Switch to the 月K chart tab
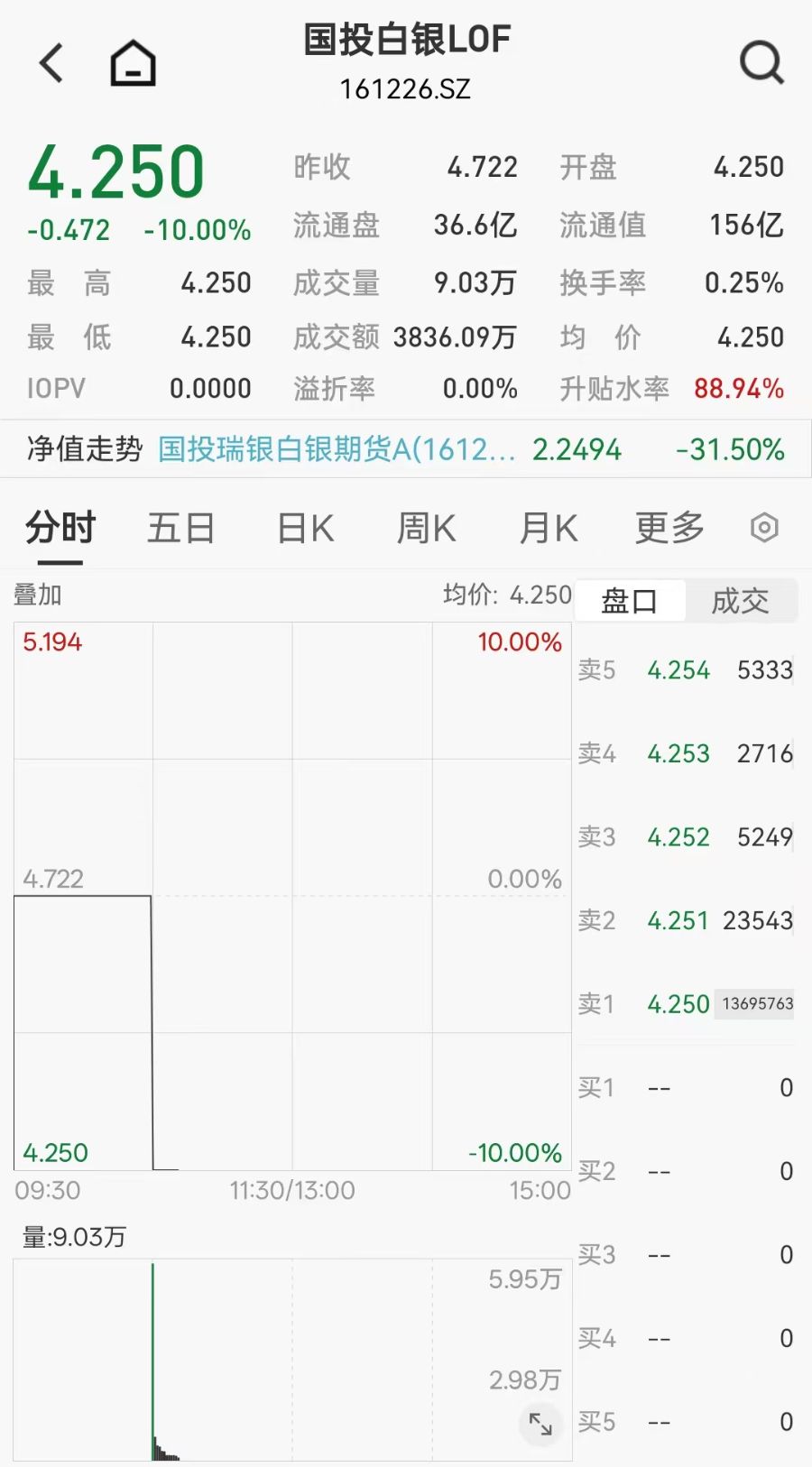The width and height of the screenshot is (812, 1467). 549,528
